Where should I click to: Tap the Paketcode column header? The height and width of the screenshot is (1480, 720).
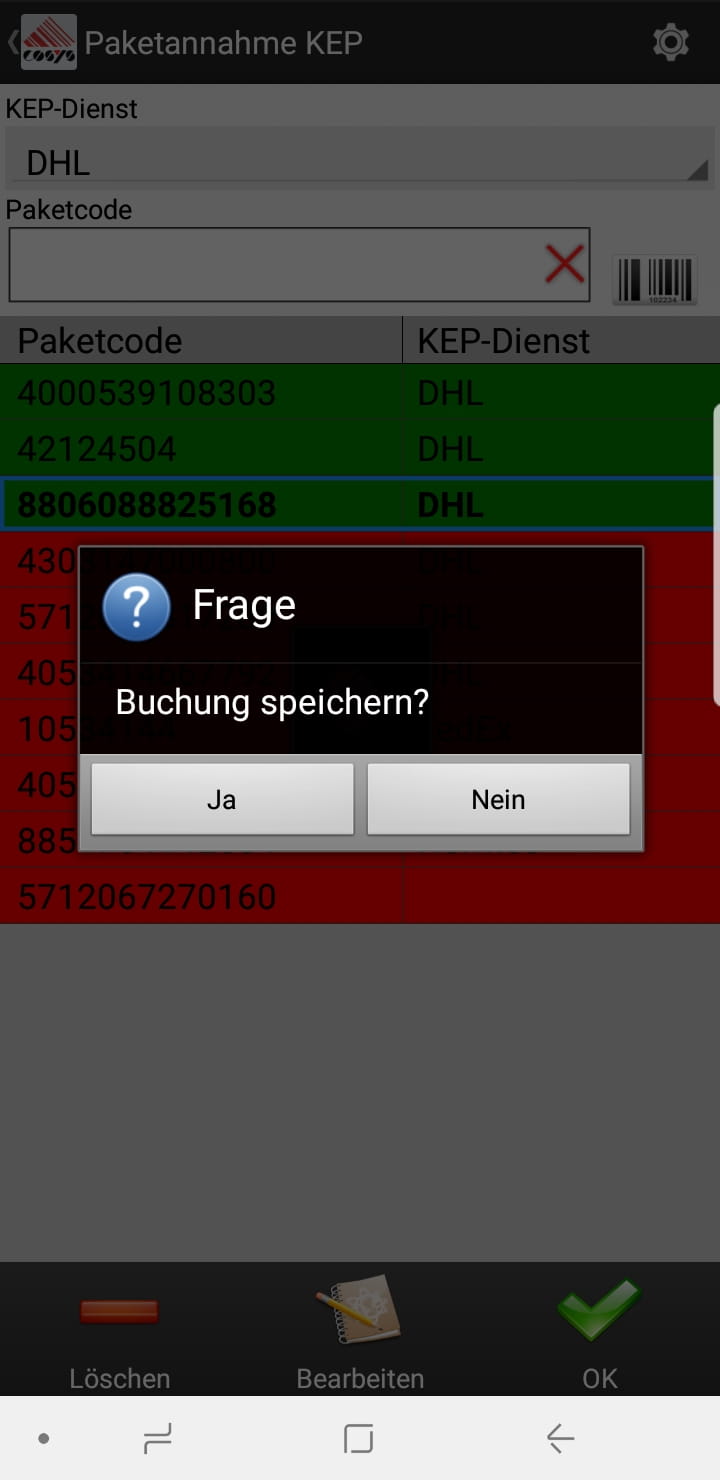coord(98,341)
